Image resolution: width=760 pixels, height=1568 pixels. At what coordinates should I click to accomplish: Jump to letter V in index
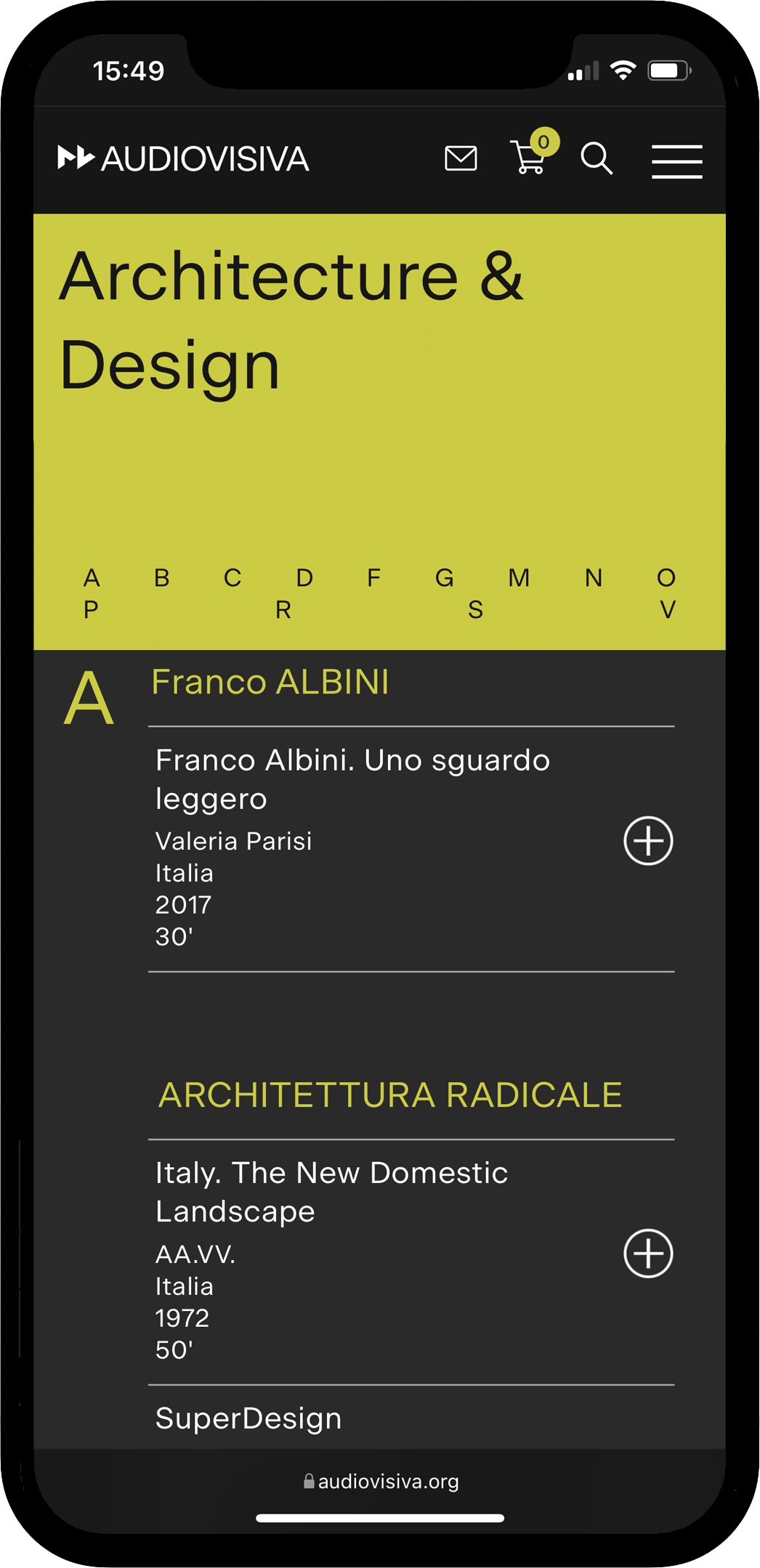pyautogui.click(x=668, y=610)
